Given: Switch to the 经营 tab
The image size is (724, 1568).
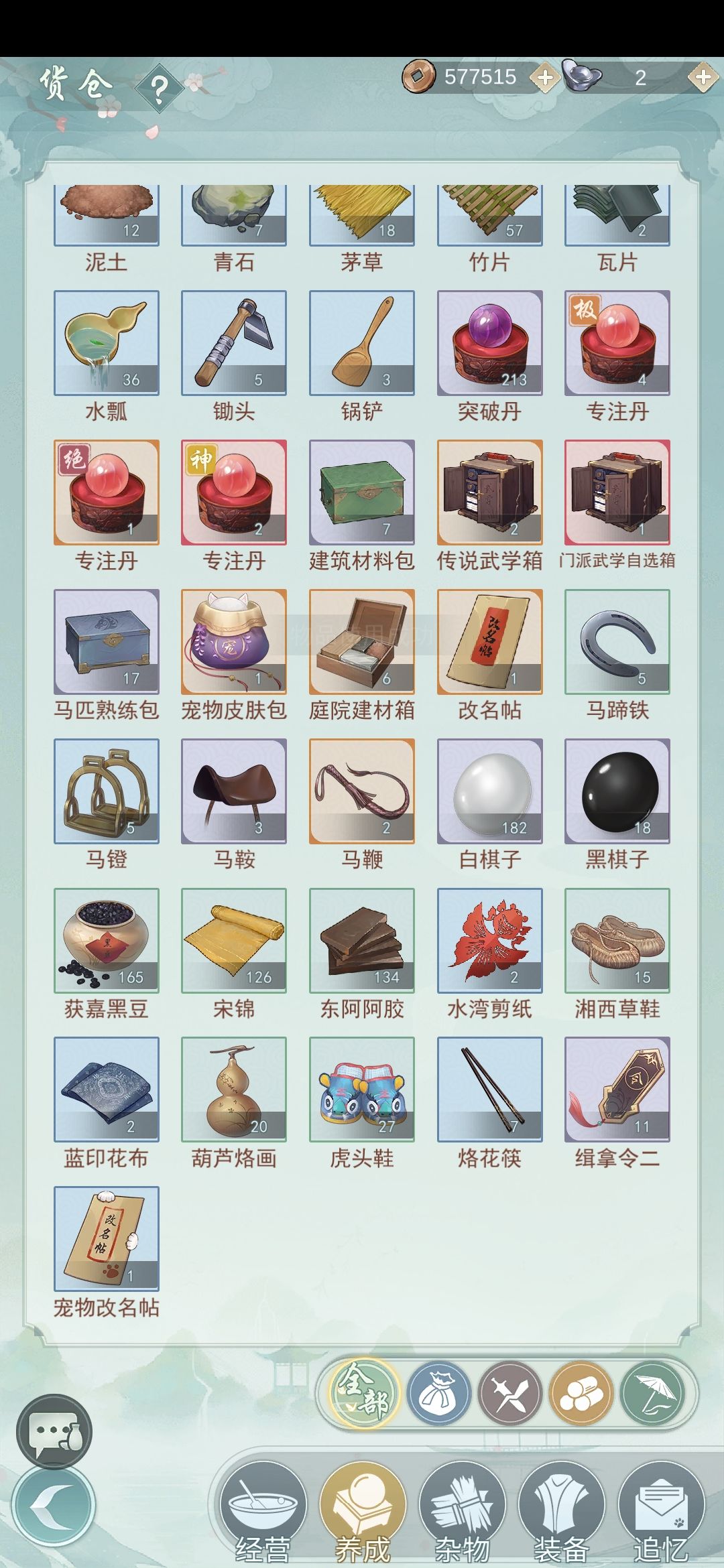Looking at the screenshot, I should [x=263, y=1513].
